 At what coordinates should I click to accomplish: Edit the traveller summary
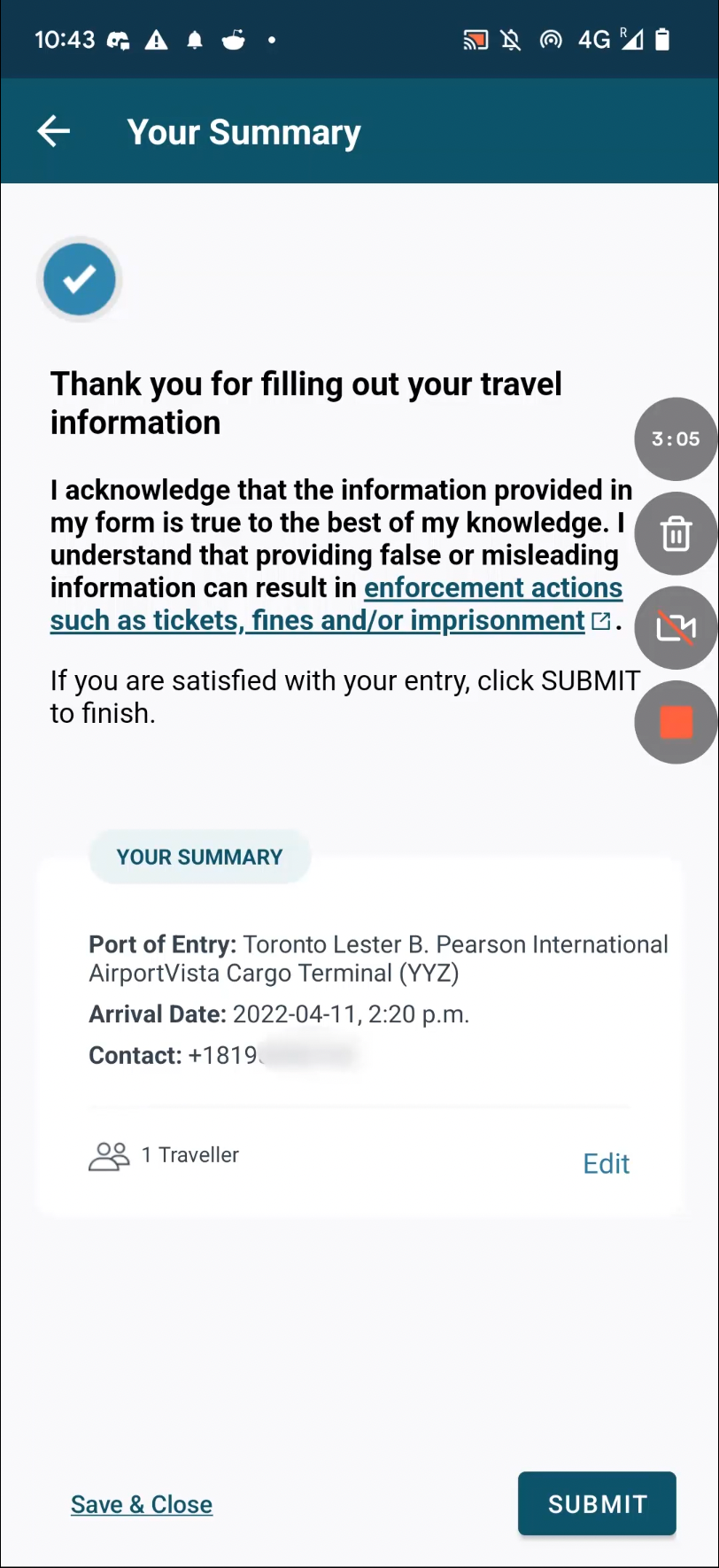point(606,1163)
